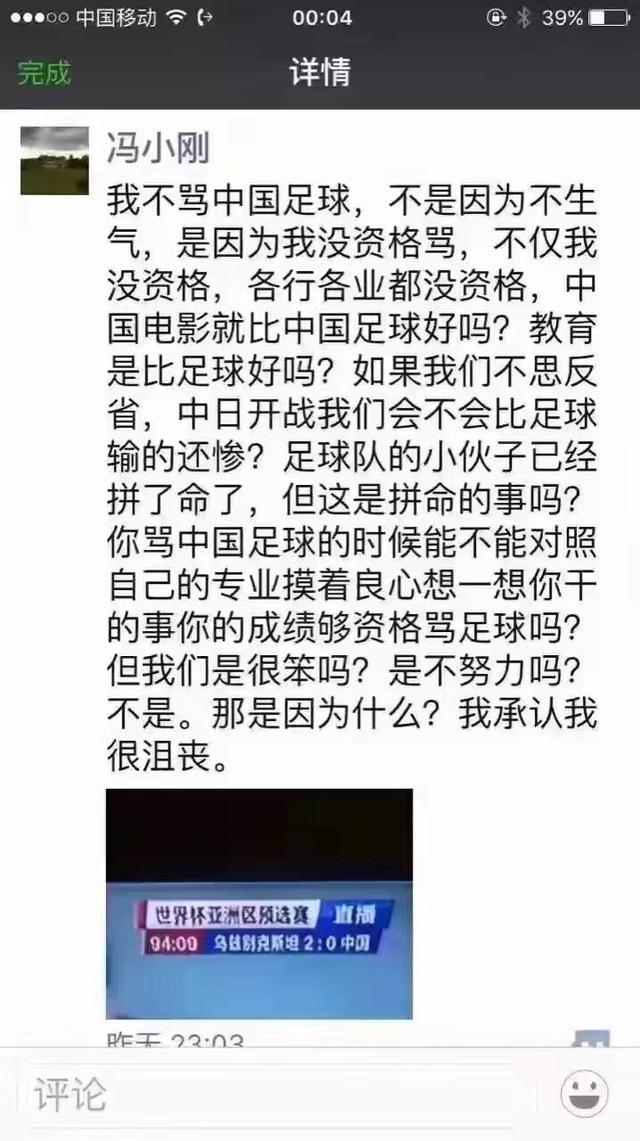Open 冯小刚's profile avatar
This screenshot has height=1141, width=640.
coord(54,160)
